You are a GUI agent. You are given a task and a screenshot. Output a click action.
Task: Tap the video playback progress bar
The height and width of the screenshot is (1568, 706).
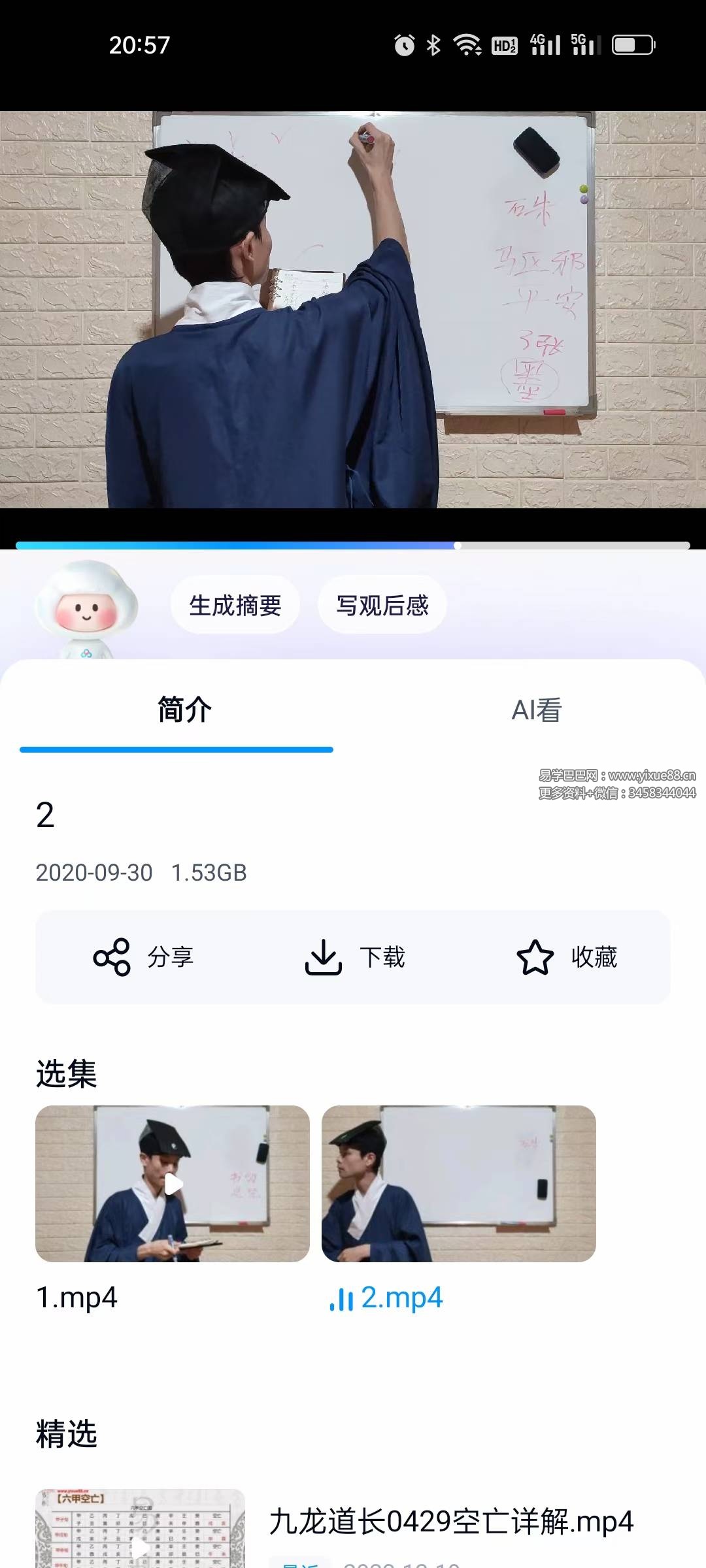(353, 546)
